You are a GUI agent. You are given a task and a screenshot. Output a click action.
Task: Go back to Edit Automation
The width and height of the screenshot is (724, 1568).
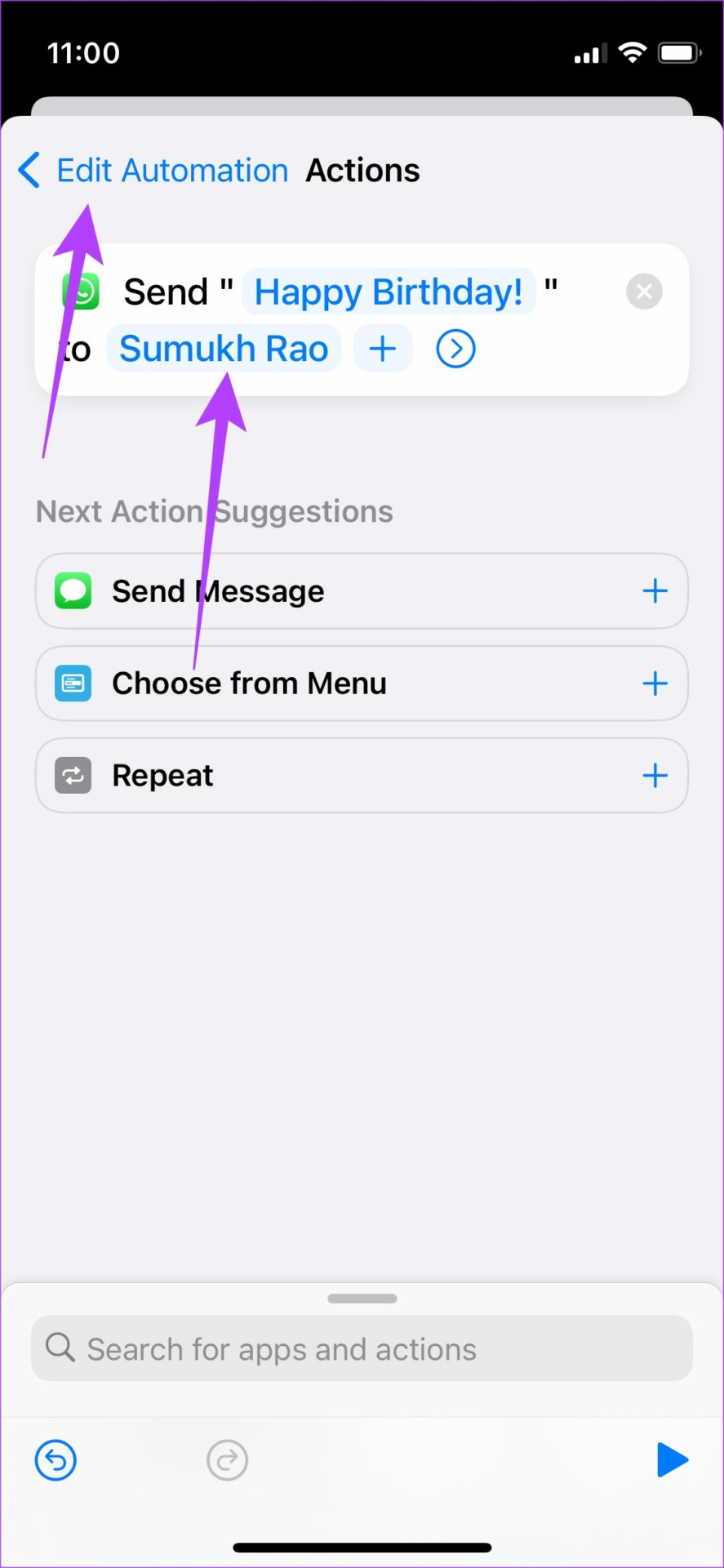[x=155, y=171]
